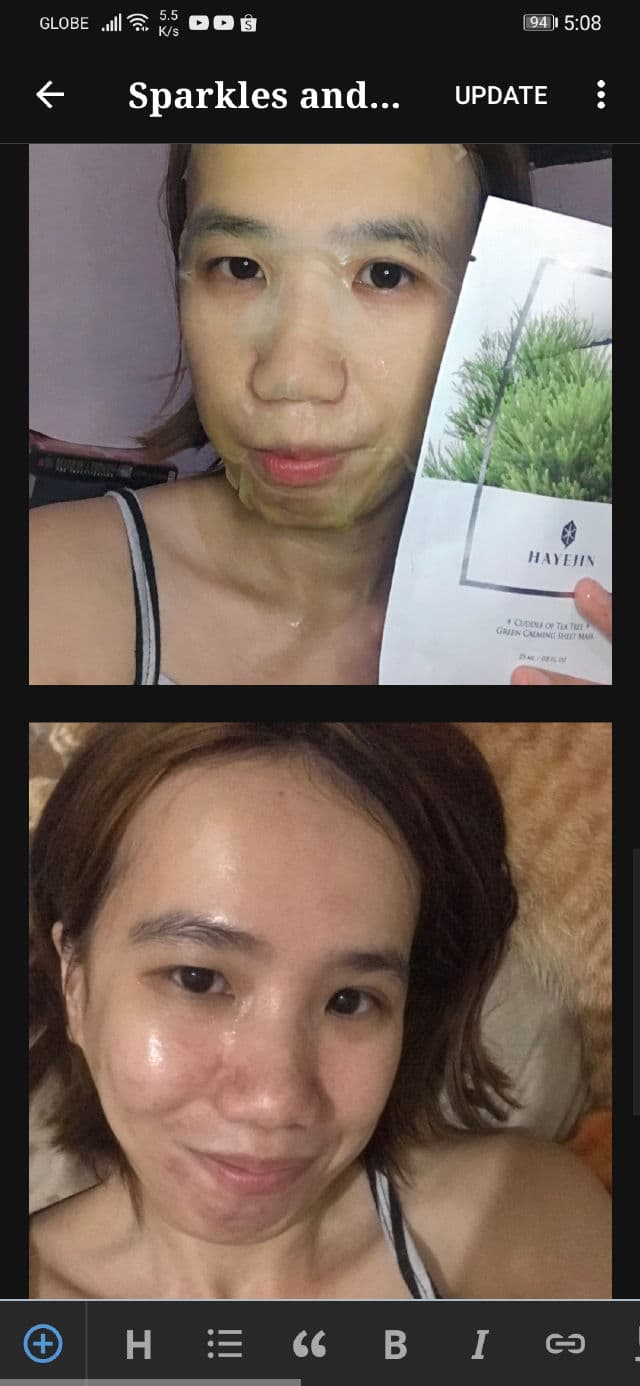This screenshot has width=640, height=1386.
Task: Insert a bulleted list
Action: pos(224,1345)
